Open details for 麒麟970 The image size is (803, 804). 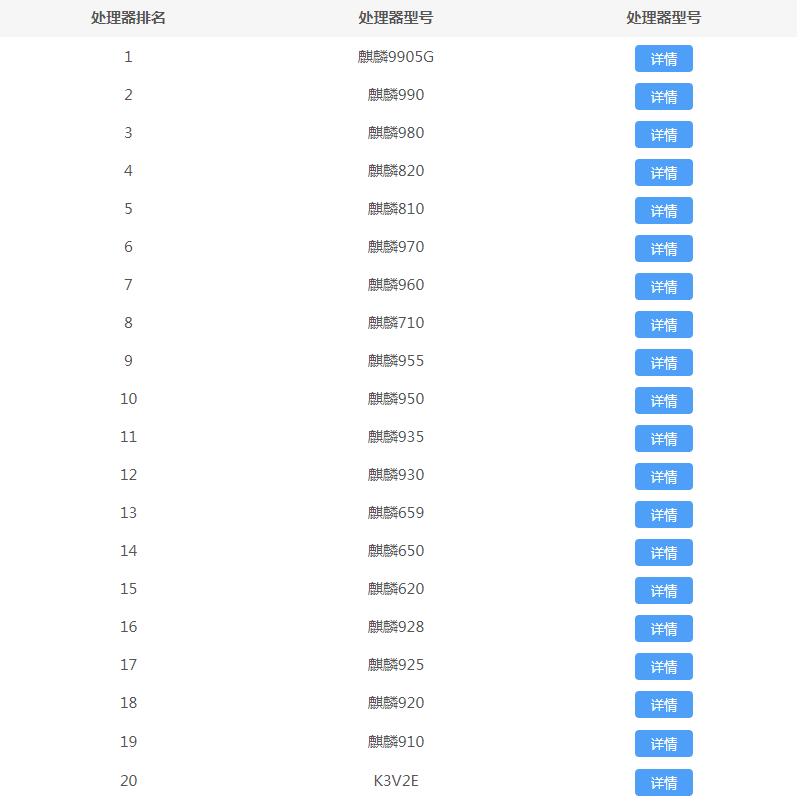(x=663, y=249)
